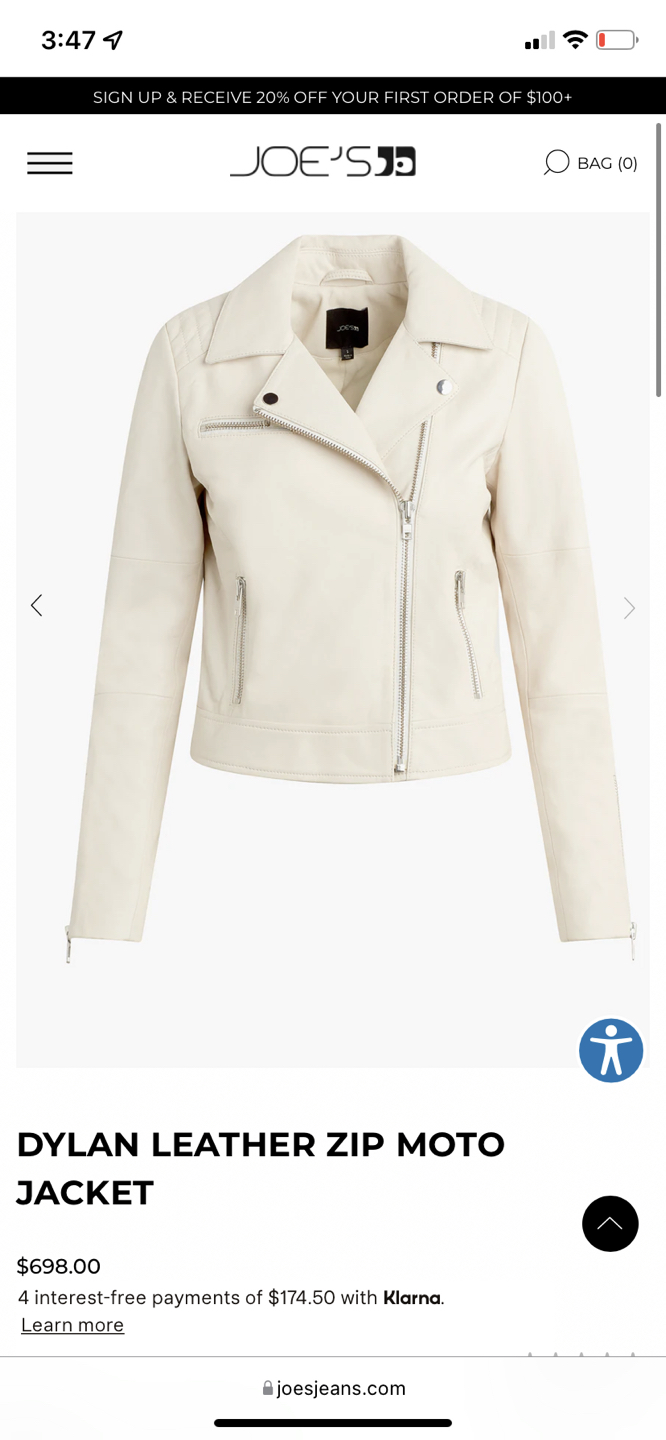Enlarge the Dylan jacket product image
The height and width of the screenshot is (1440, 666).
click(x=332, y=600)
